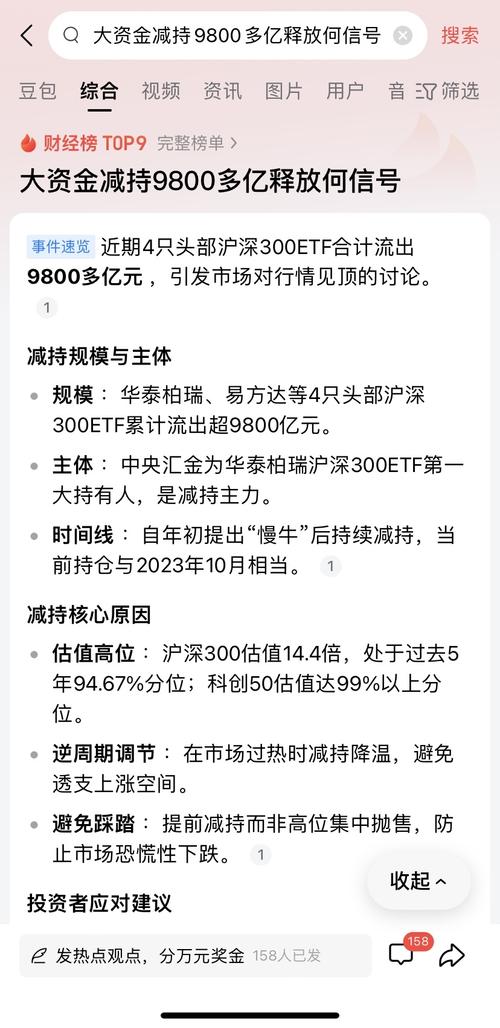This screenshot has width=500, height=1028.
Task: Select the 综合 tab
Action: [x=99, y=91]
